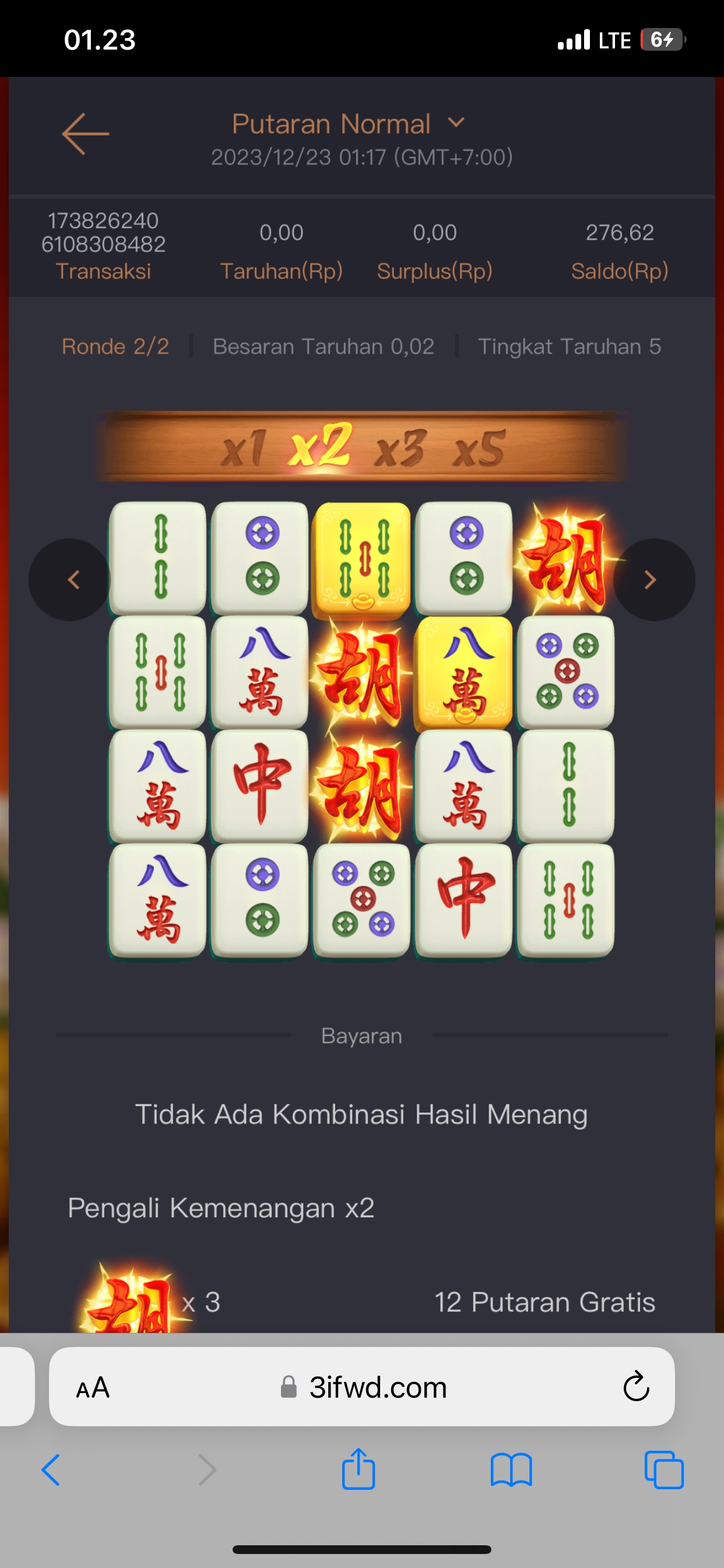Open Safari bookmarks
This screenshot has height=1568, width=724.
point(511,1470)
